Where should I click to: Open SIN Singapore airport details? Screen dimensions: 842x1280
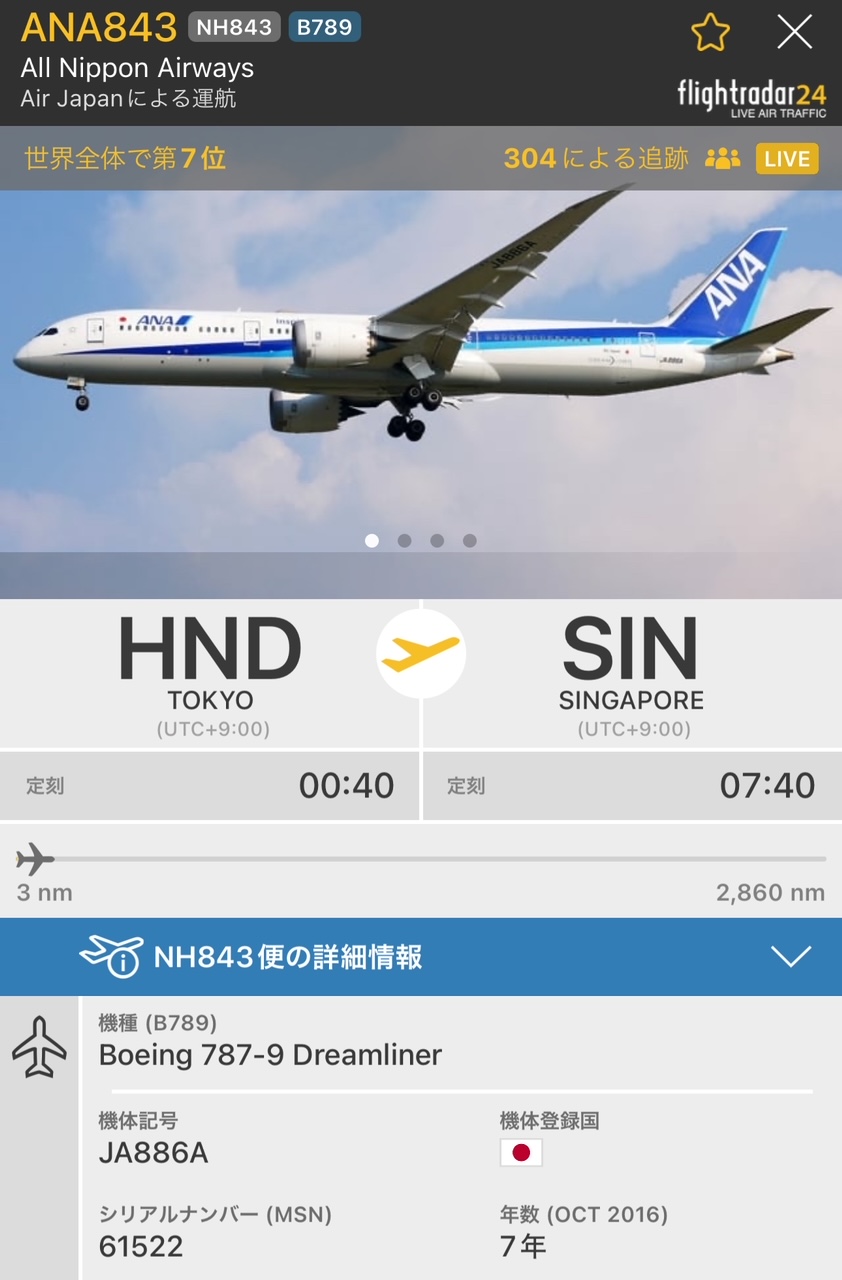coord(631,672)
